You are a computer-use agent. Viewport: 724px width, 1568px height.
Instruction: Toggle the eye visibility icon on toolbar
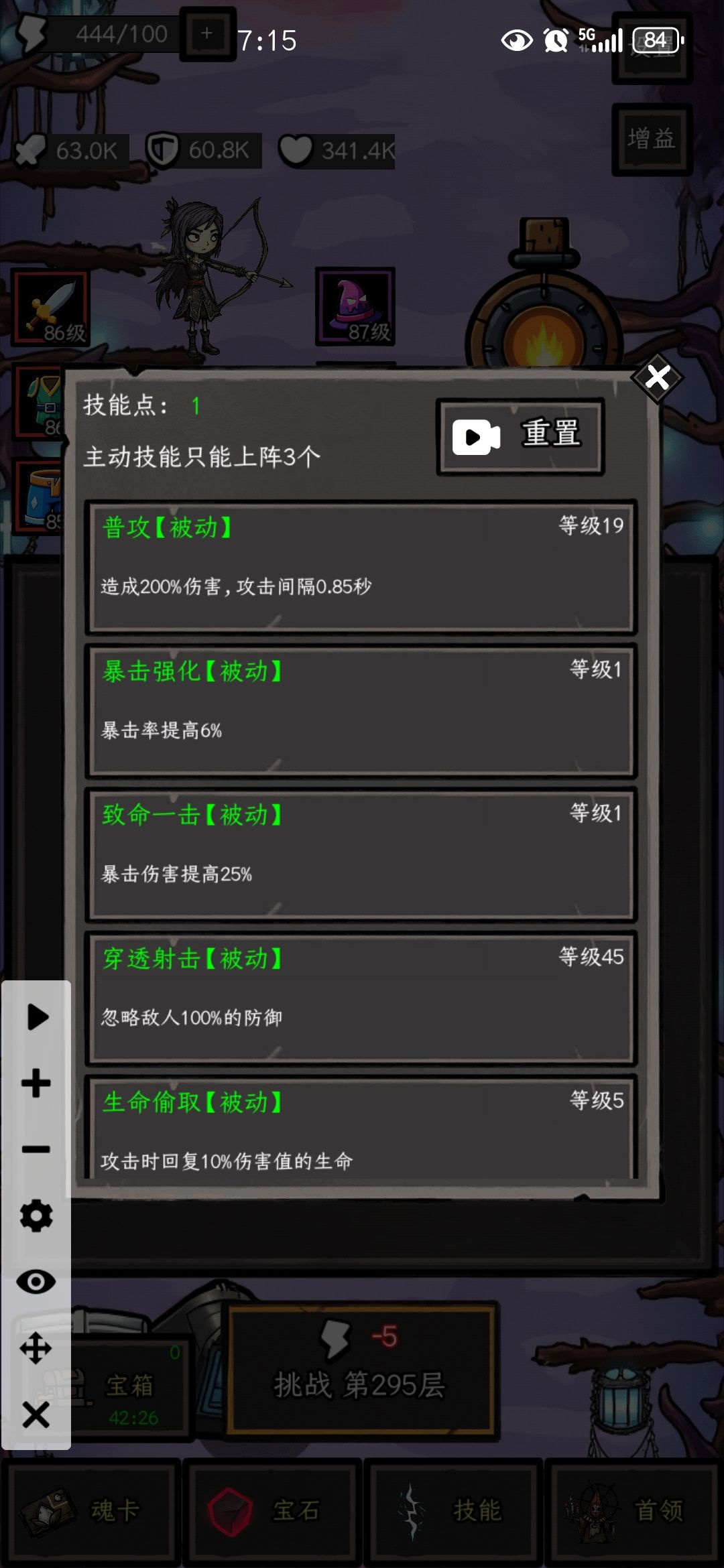36,1282
